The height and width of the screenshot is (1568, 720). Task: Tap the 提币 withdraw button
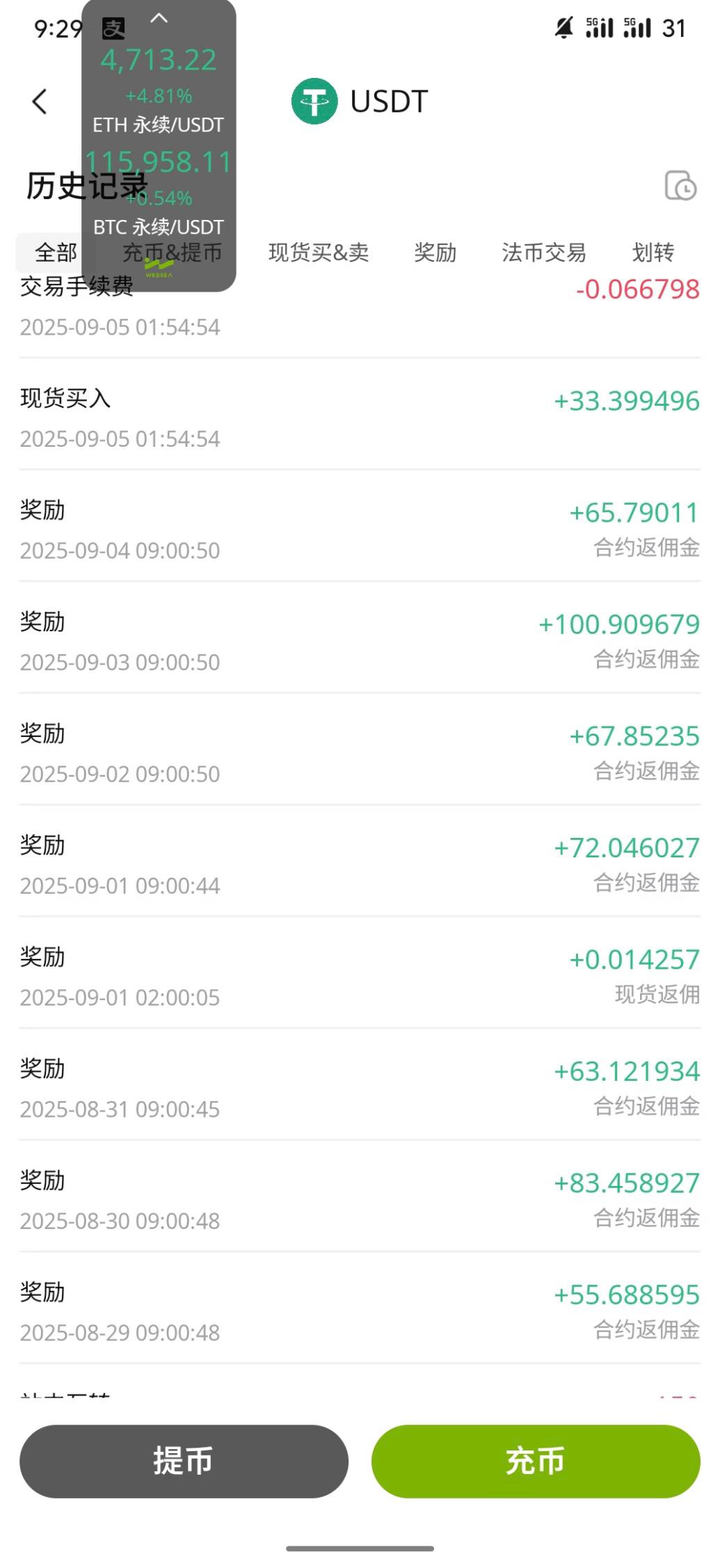click(184, 1461)
